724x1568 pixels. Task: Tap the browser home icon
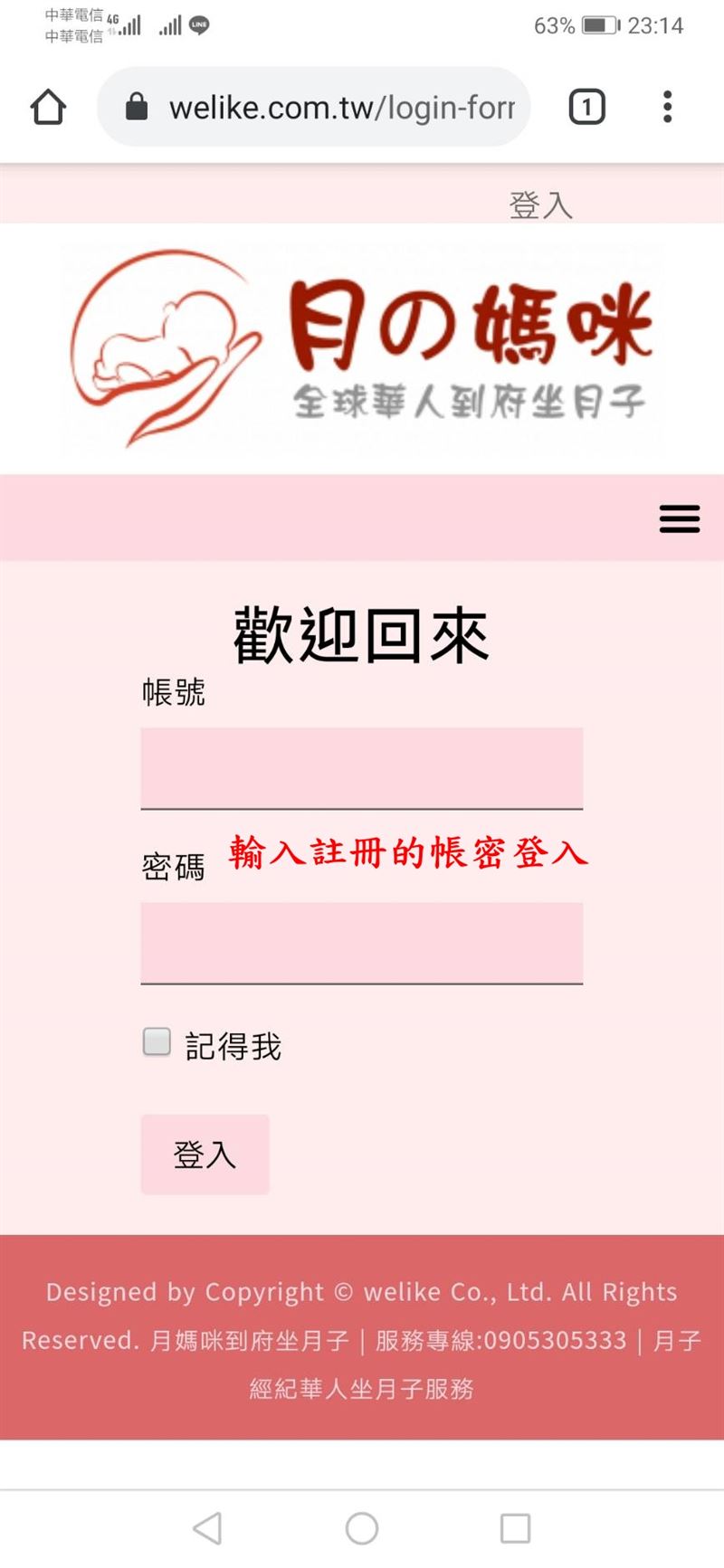[48, 108]
